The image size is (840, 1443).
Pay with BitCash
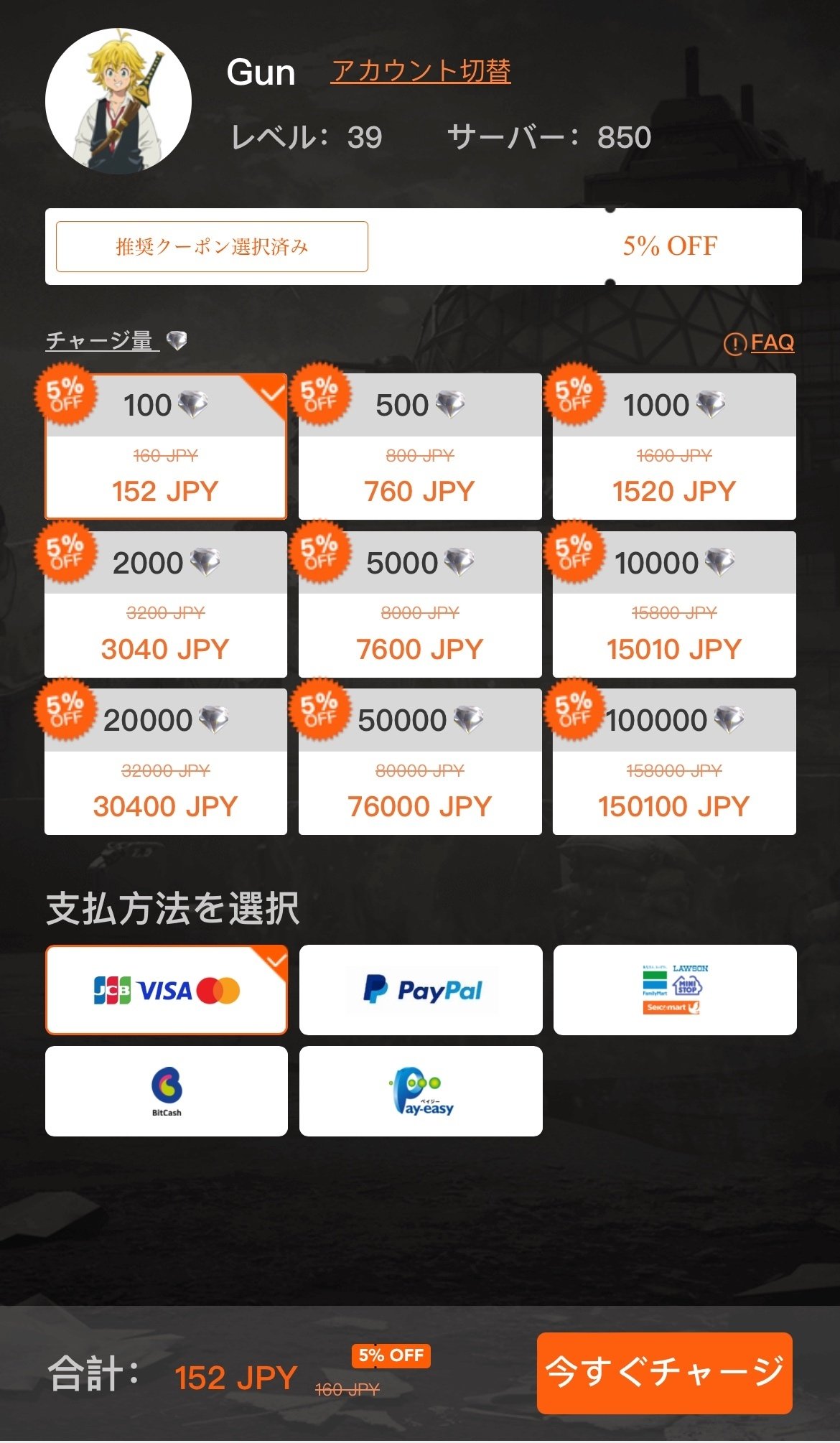click(167, 1091)
